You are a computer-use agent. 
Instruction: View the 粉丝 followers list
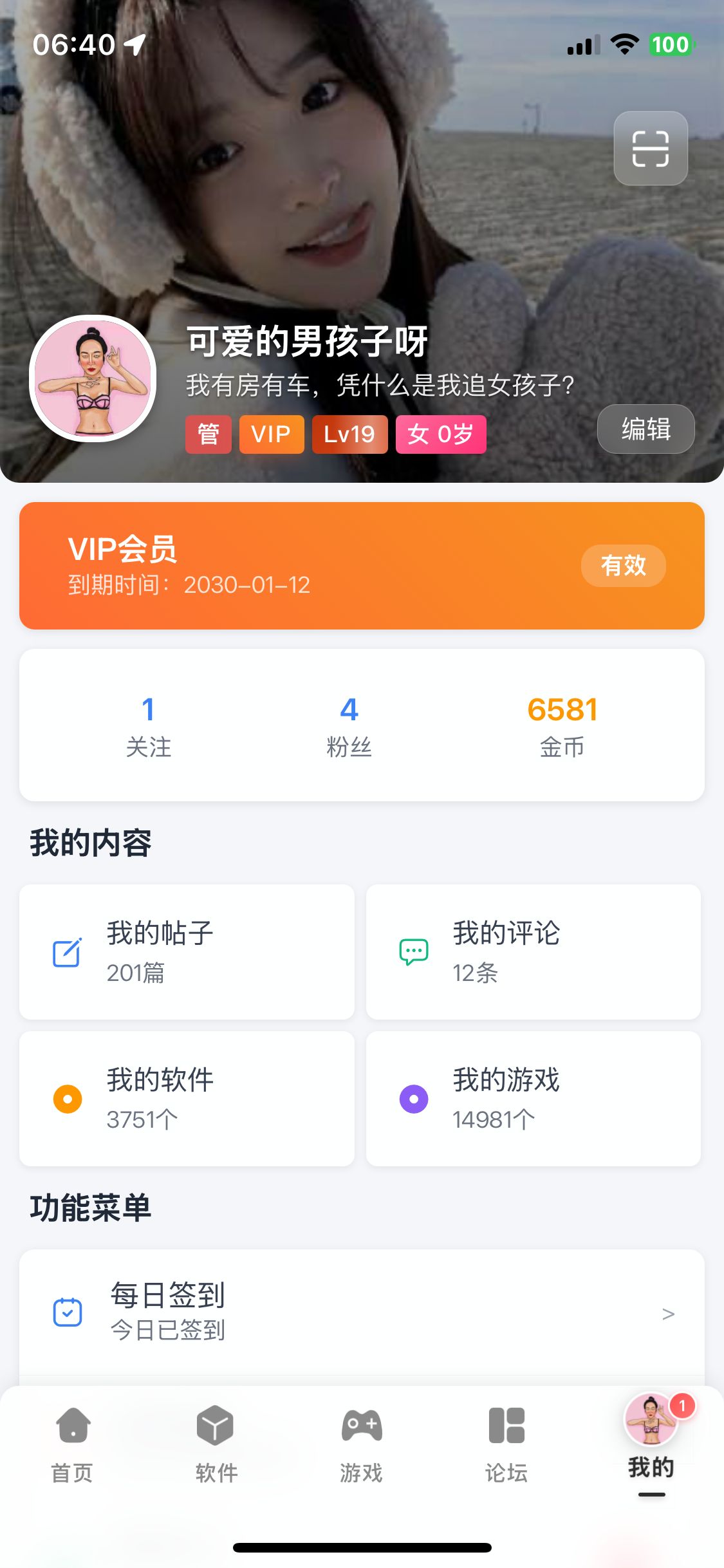[349, 726]
